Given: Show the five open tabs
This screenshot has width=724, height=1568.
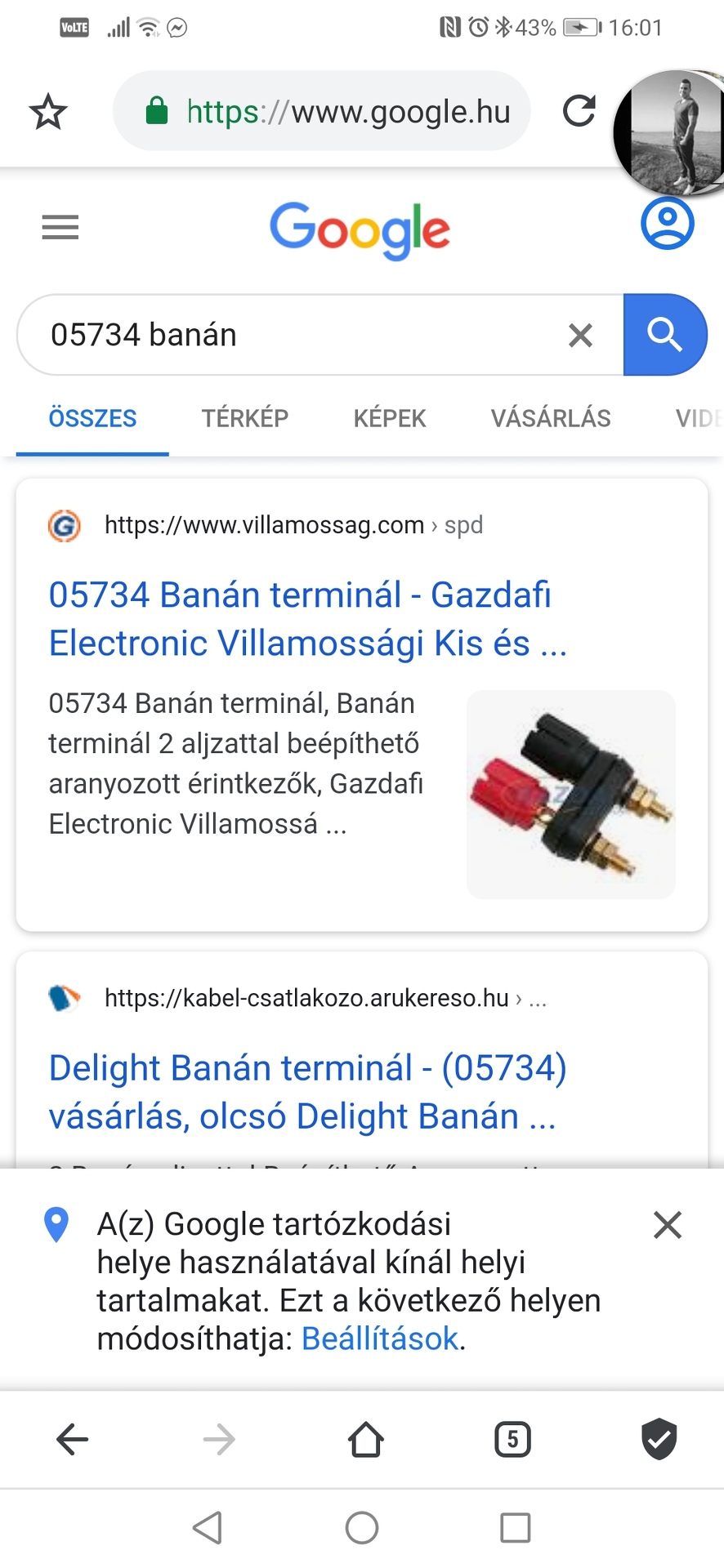Looking at the screenshot, I should pyautogui.click(x=512, y=1439).
